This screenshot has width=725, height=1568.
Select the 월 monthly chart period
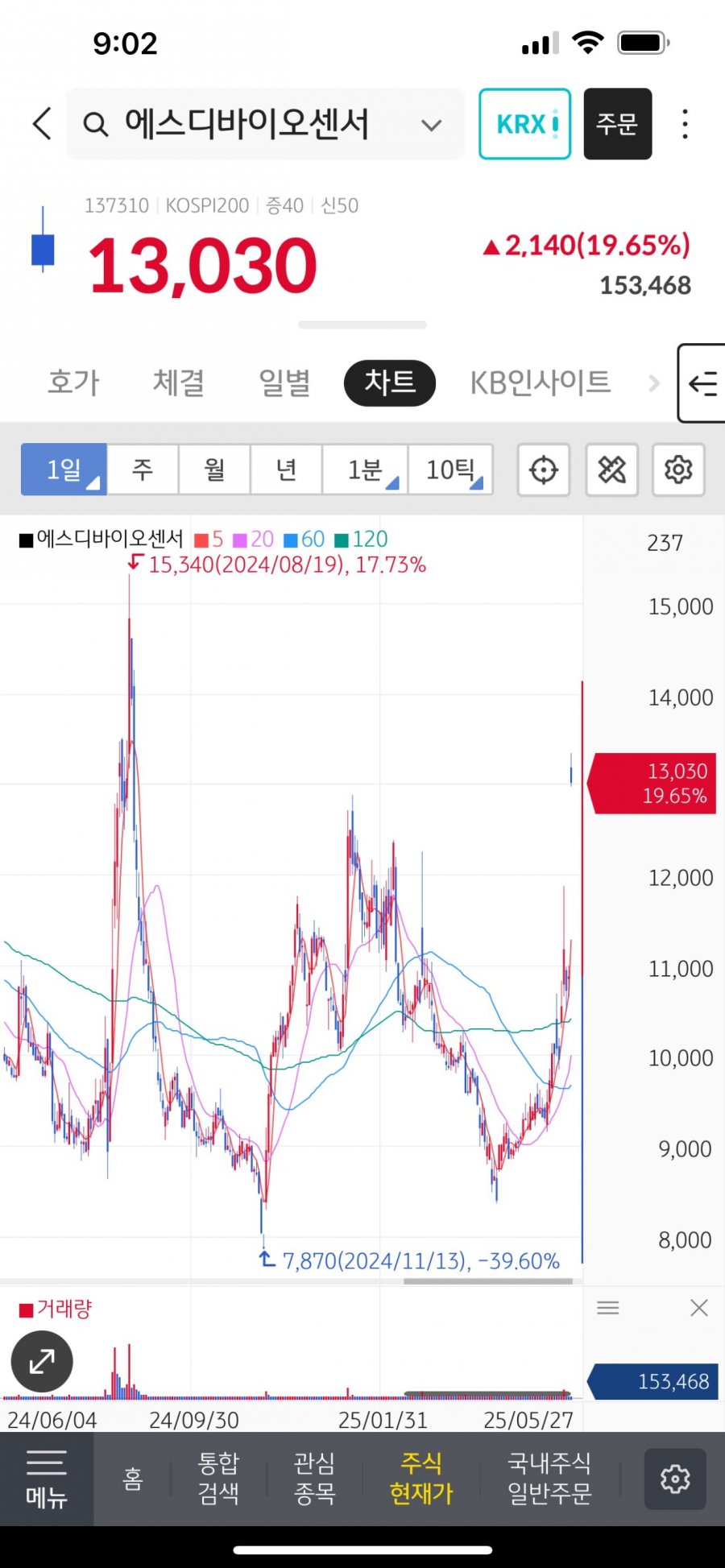click(x=214, y=470)
